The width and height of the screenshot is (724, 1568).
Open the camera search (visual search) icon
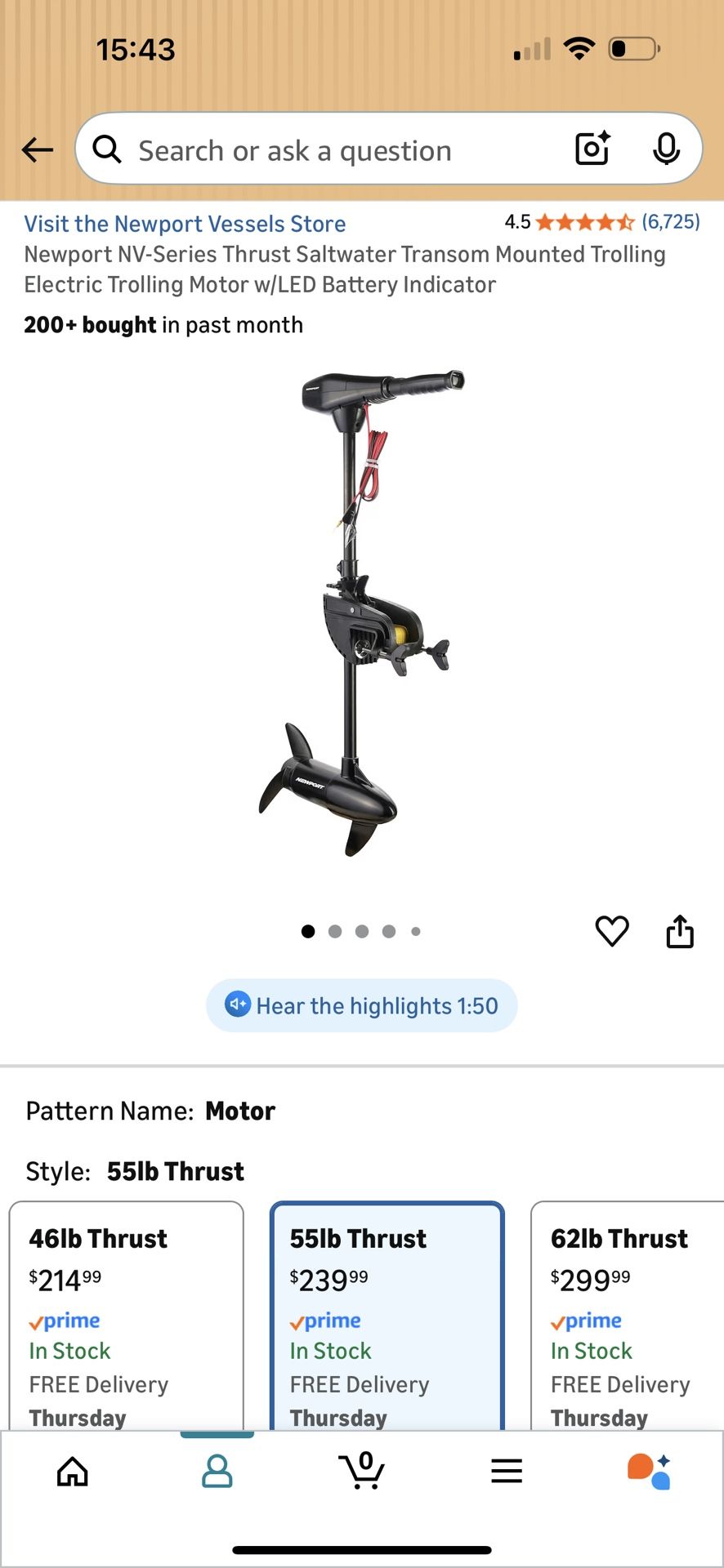pyautogui.click(x=592, y=149)
